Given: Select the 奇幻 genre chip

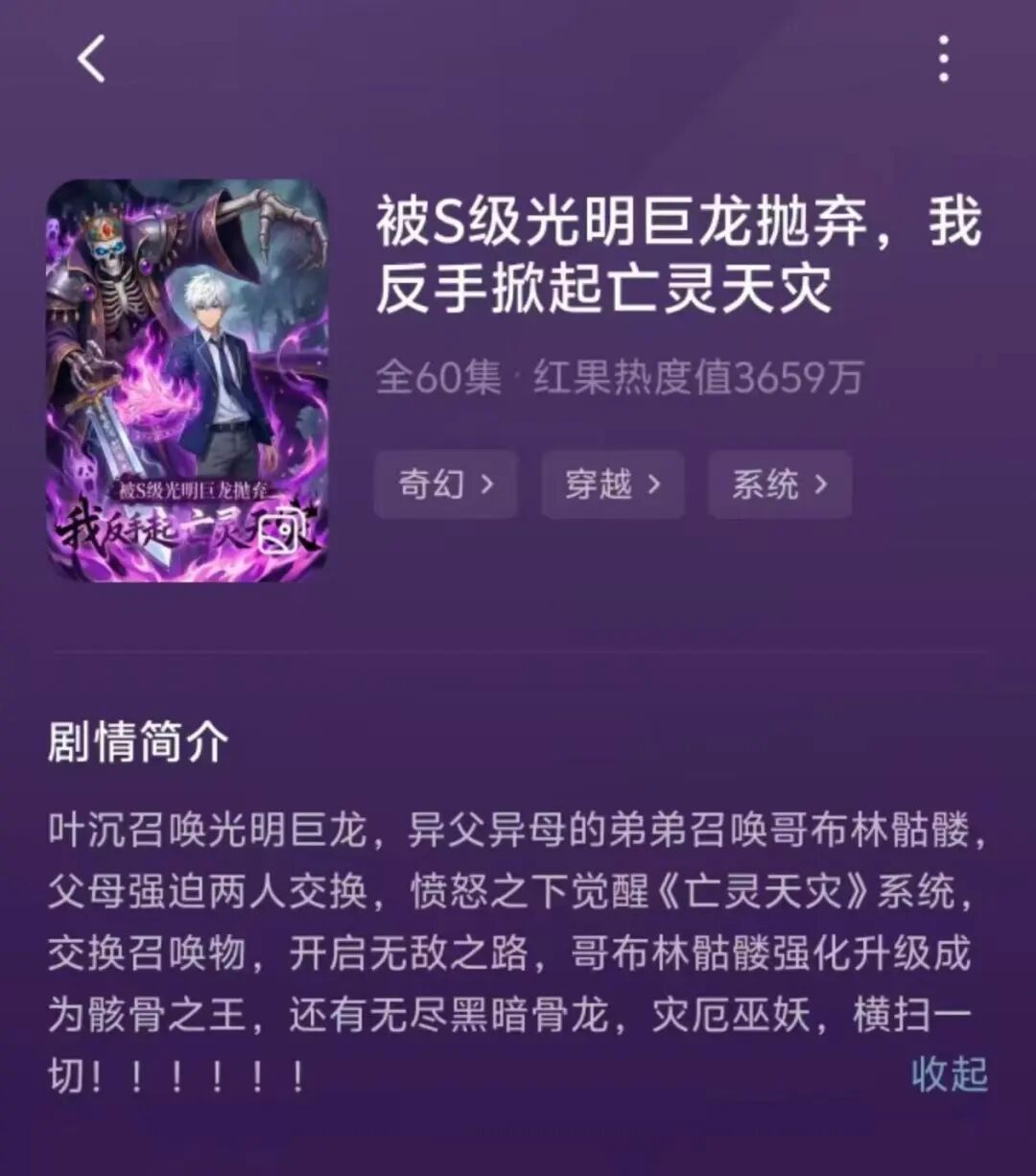Looking at the screenshot, I should tap(446, 484).
